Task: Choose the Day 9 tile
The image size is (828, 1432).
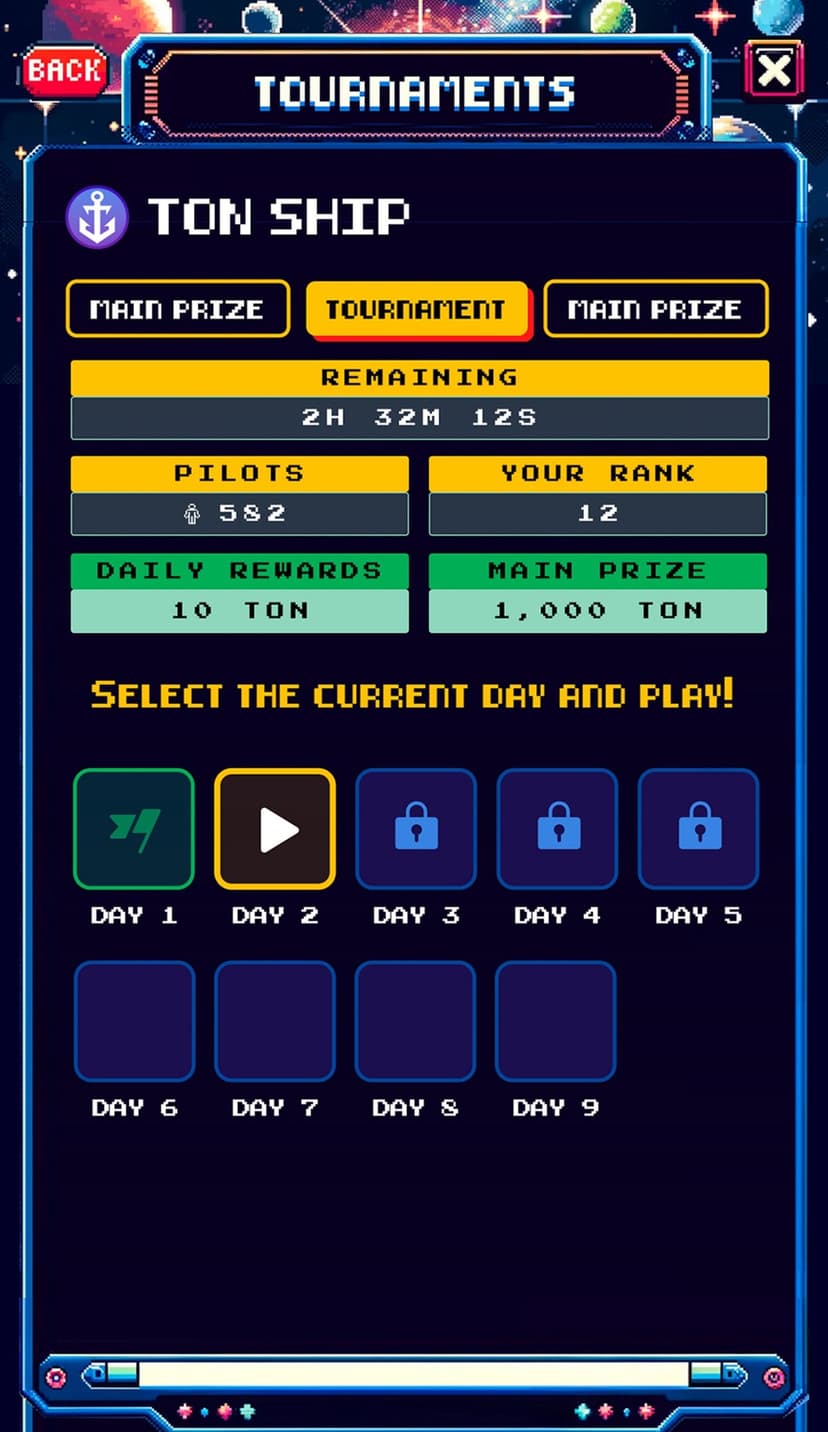Action: 555,1021
